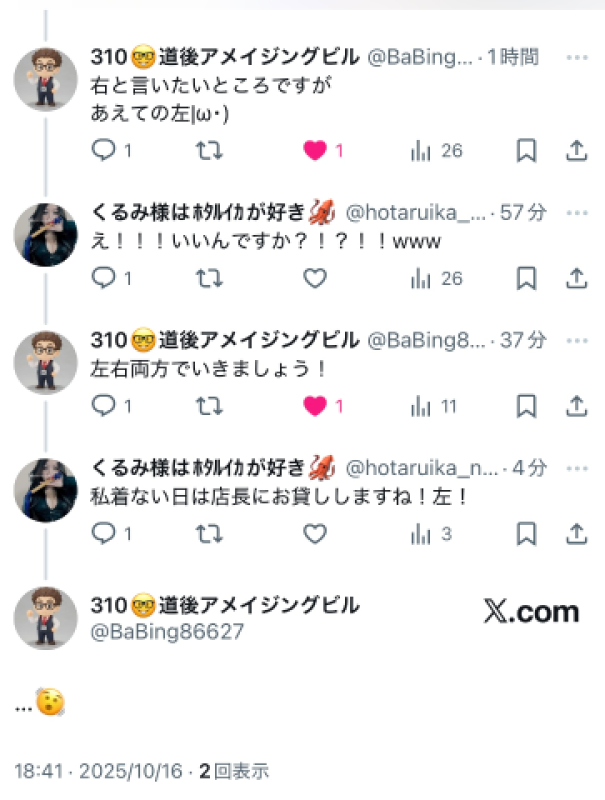605x800 pixels.
Task: Like the tweet 私着ない日は店長にお貸ししますね！左！
Action: (x=315, y=534)
